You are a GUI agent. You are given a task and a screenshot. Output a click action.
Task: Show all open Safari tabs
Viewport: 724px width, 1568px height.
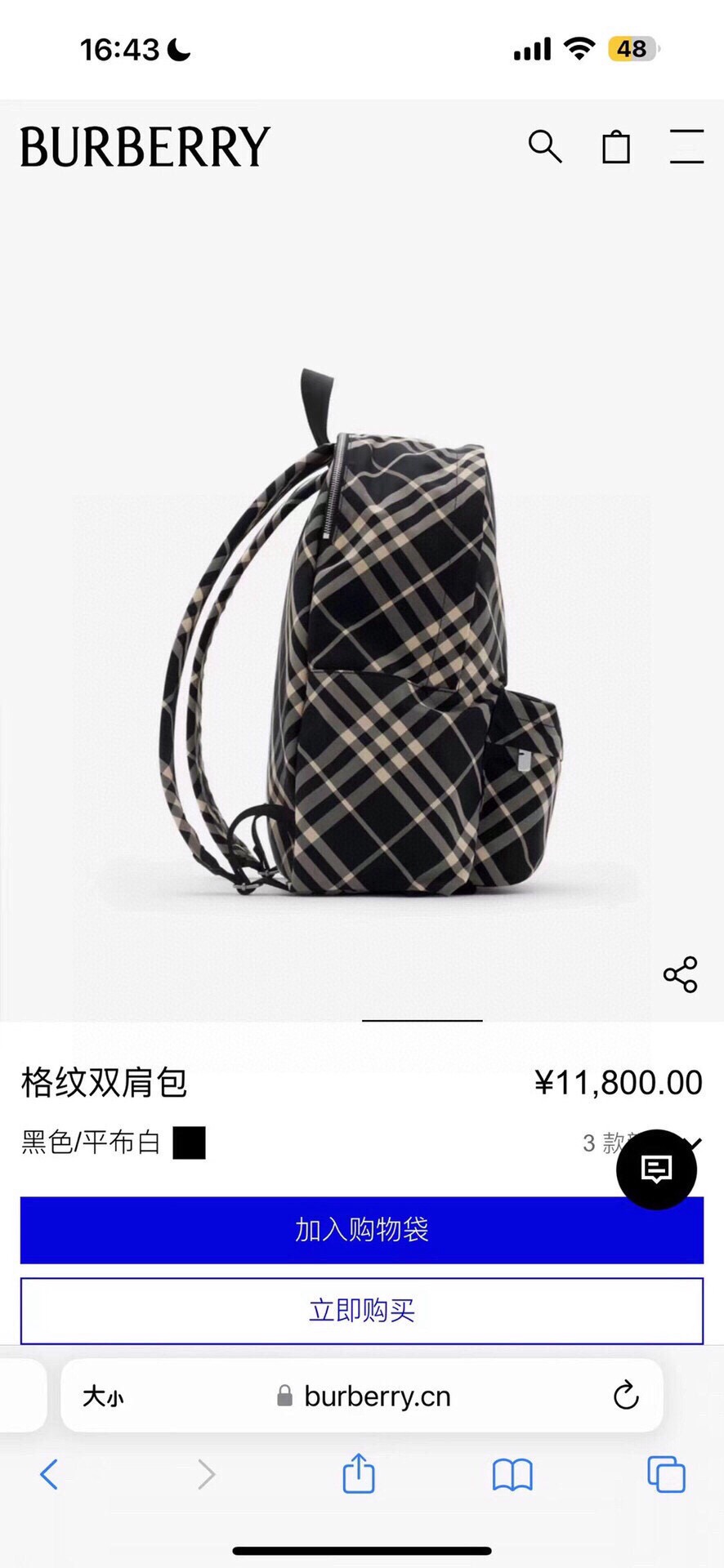pyautogui.click(x=666, y=1475)
